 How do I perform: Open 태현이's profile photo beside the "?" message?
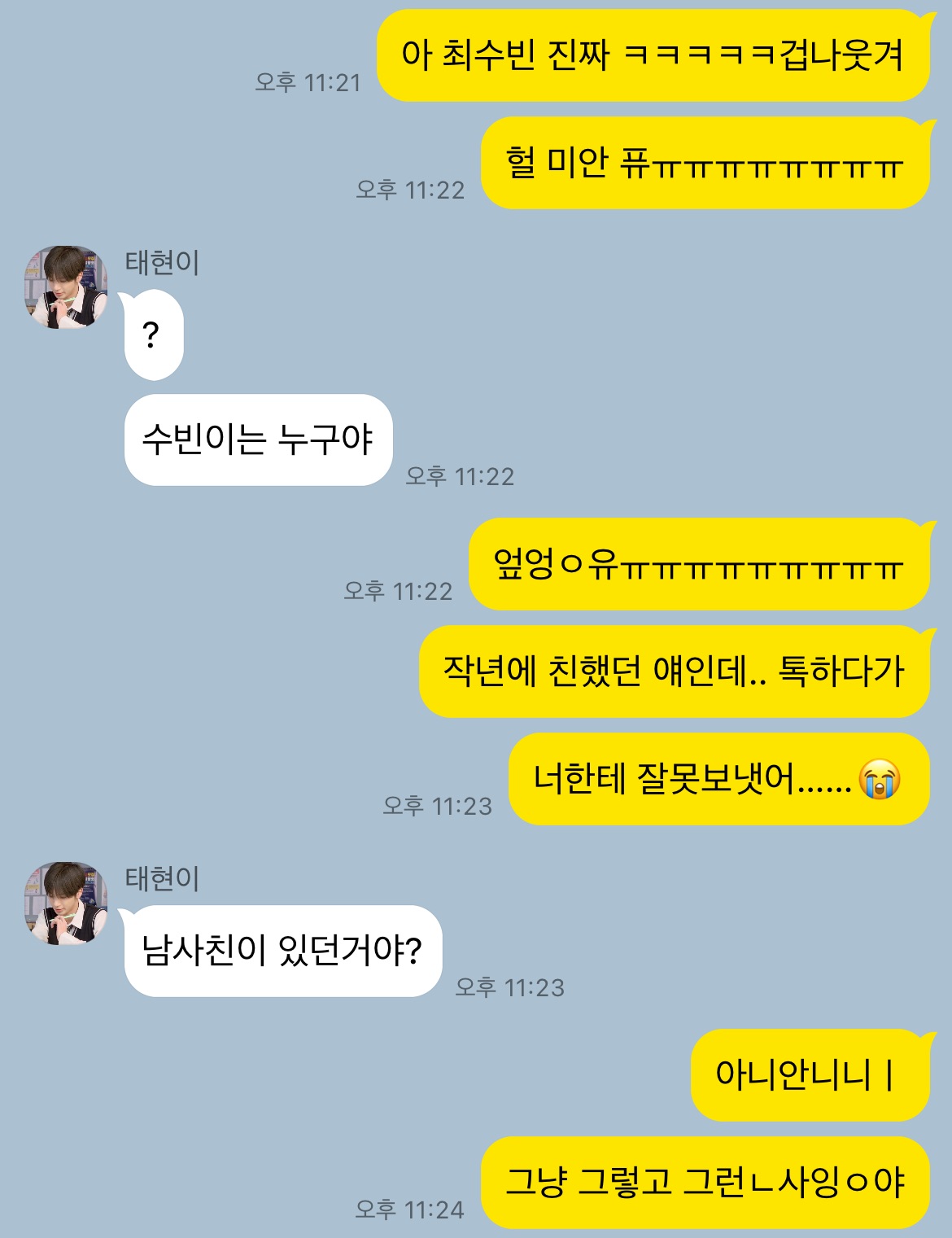click(x=66, y=287)
